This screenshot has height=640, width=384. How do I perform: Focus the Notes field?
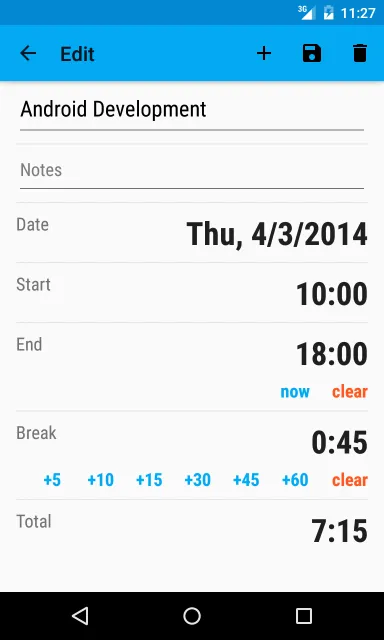tap(192, 170)
